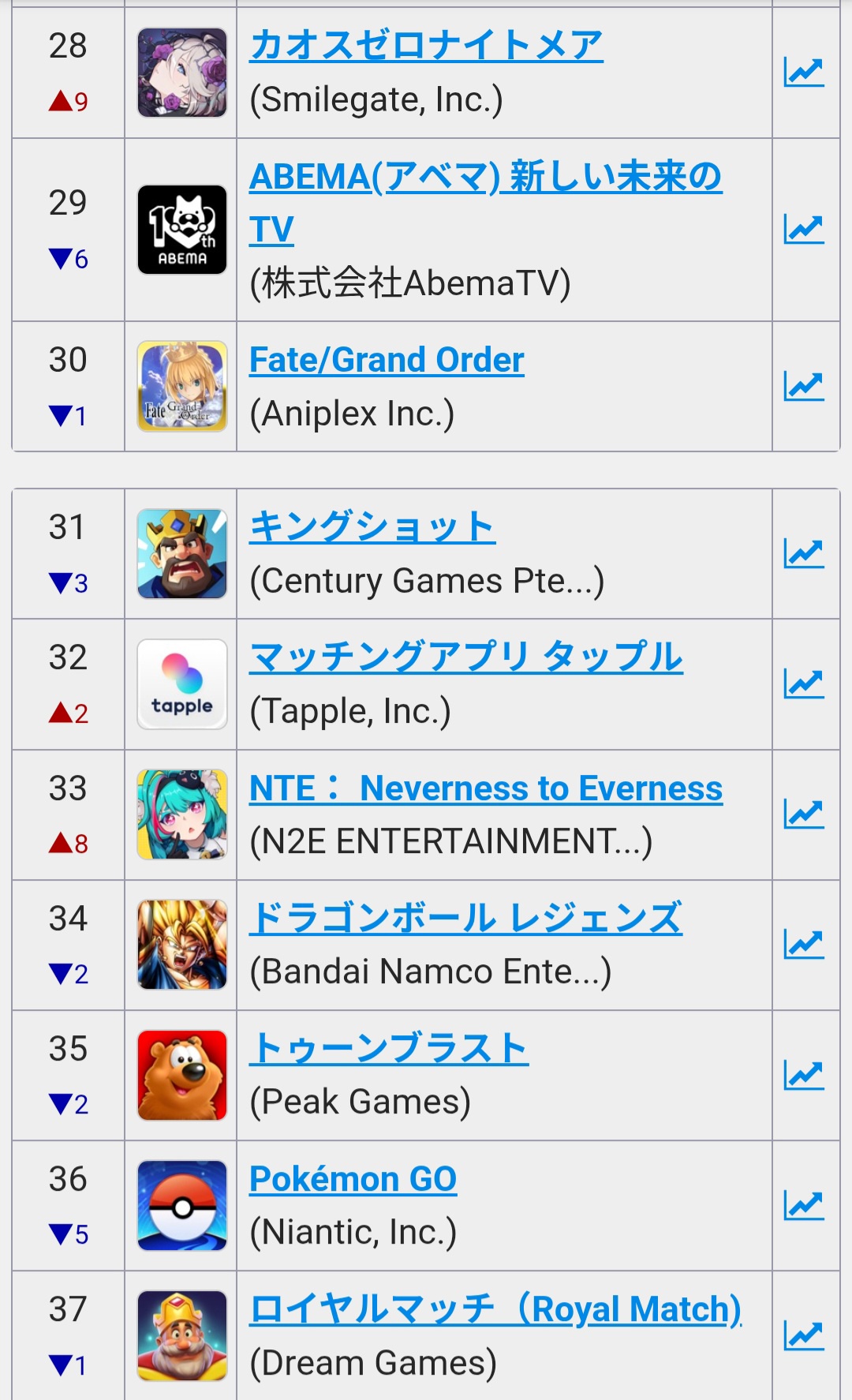Open the Pokémon GO link
Image resolution: width=852 pixels, height=1400 pixels.
pos(353,1179)
